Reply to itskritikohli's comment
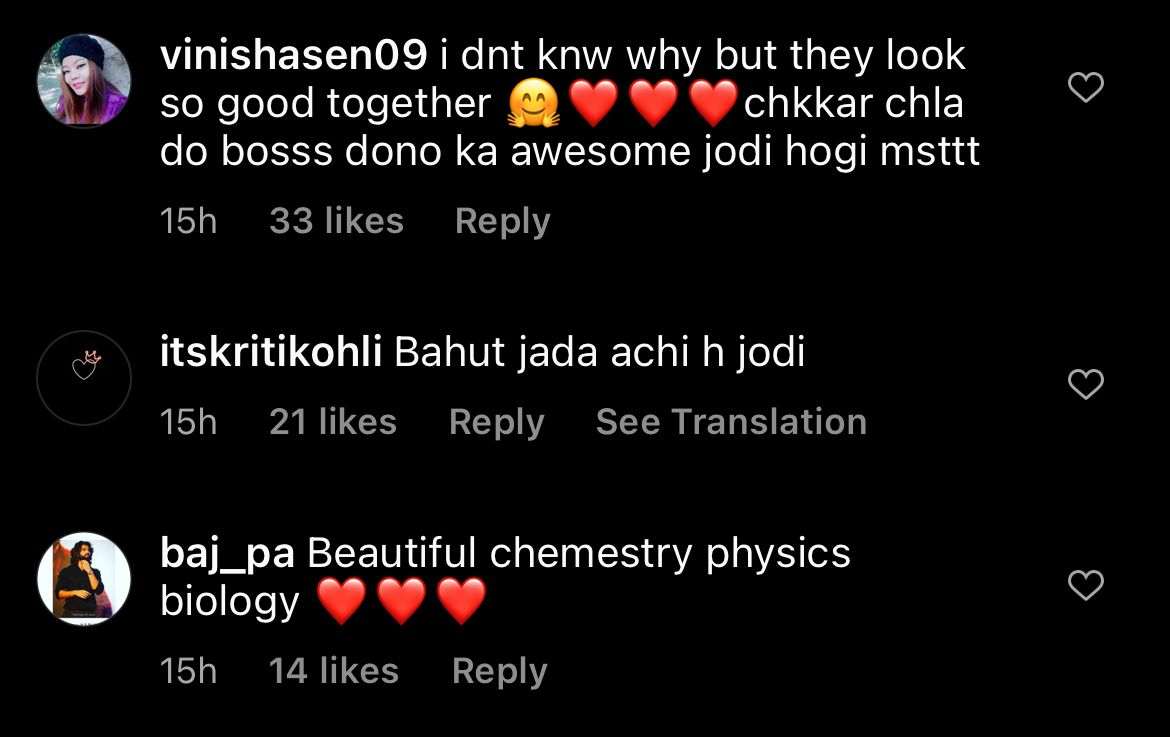This screenshot has width=1170, height=737. coord(496,422)
